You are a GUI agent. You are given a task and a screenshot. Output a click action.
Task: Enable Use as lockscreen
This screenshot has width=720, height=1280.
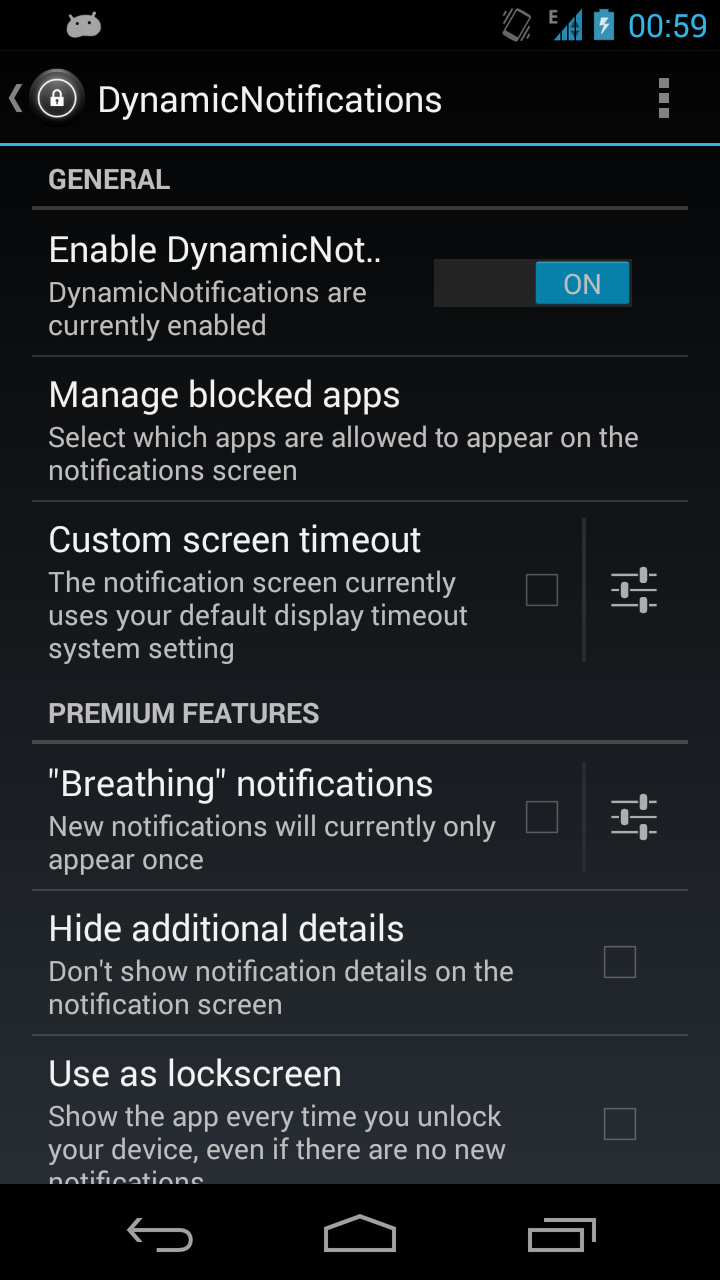click(619, 1124)
